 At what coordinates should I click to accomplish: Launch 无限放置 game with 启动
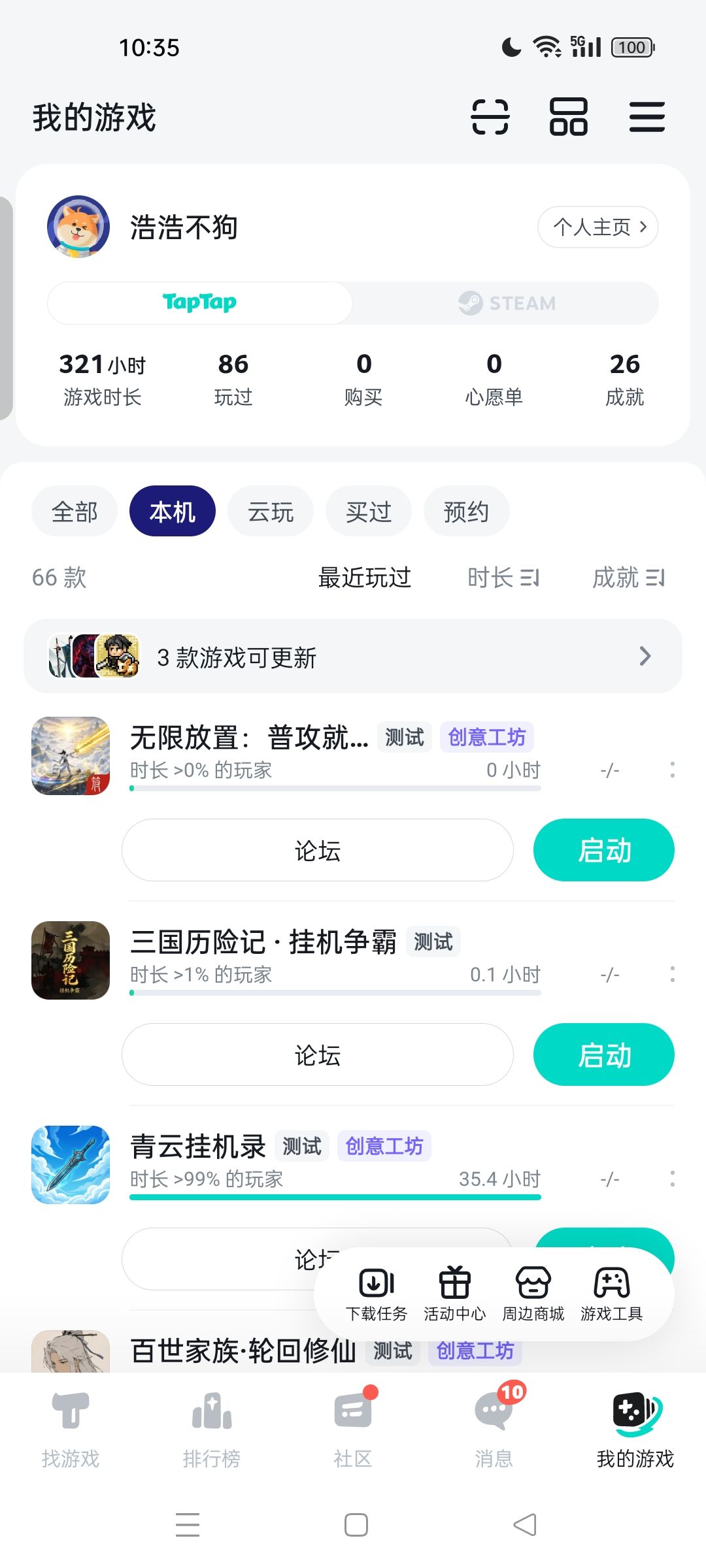click(604, 850)
